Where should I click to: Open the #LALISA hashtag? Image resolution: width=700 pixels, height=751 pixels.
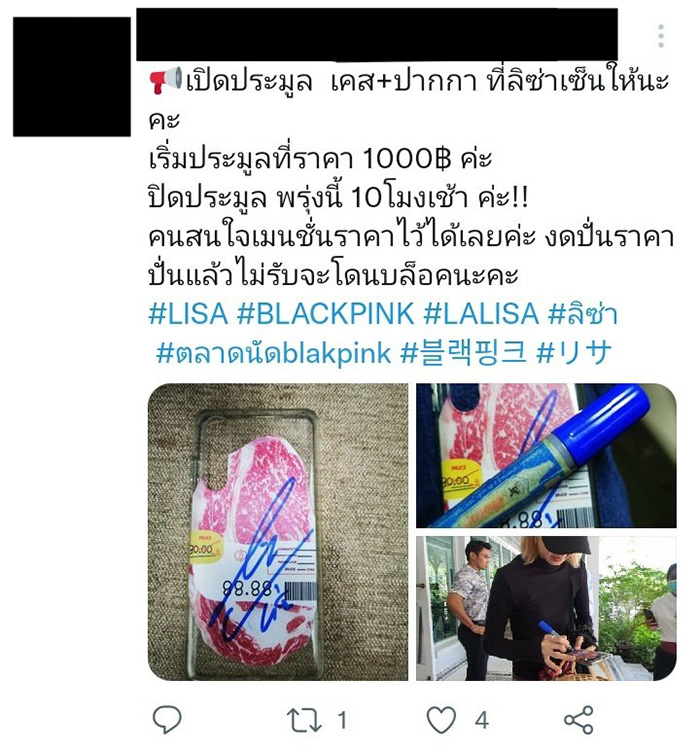[x=481, y=314]
